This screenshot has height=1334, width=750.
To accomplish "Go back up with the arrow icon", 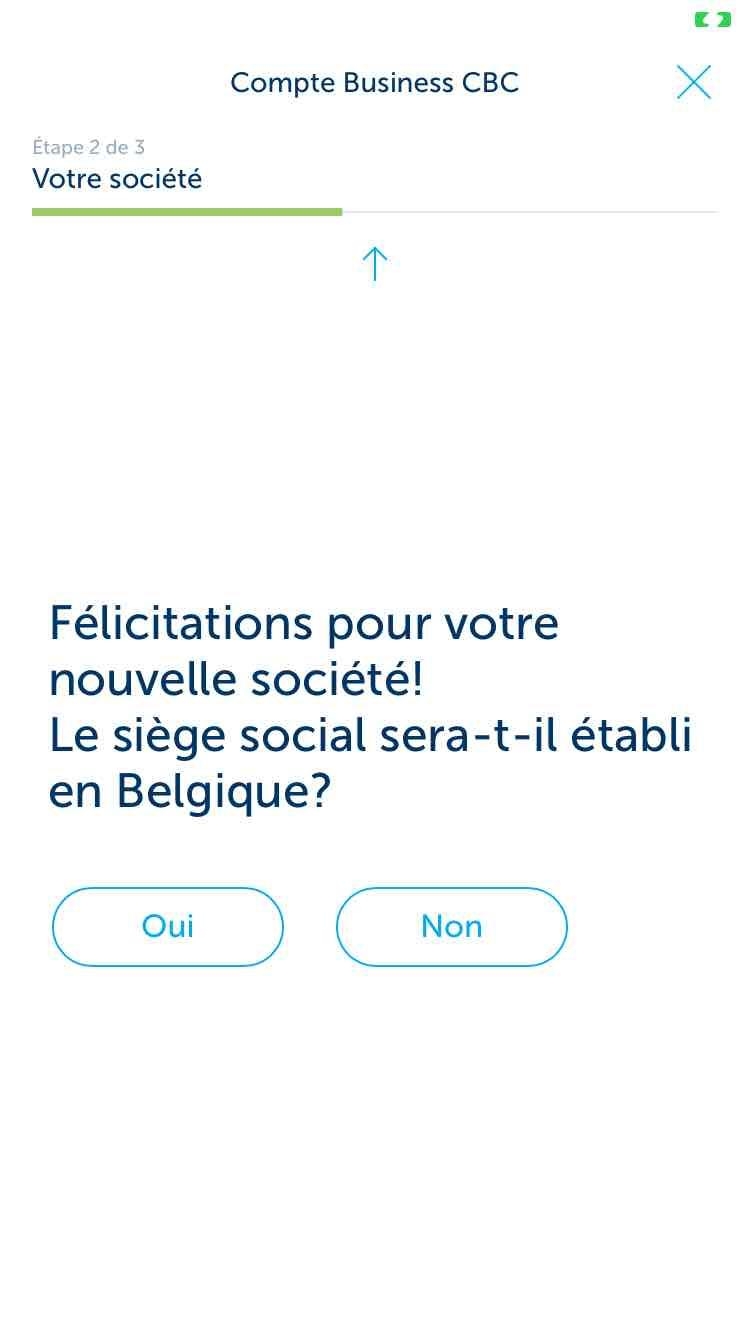I will [x=374, y=264].
